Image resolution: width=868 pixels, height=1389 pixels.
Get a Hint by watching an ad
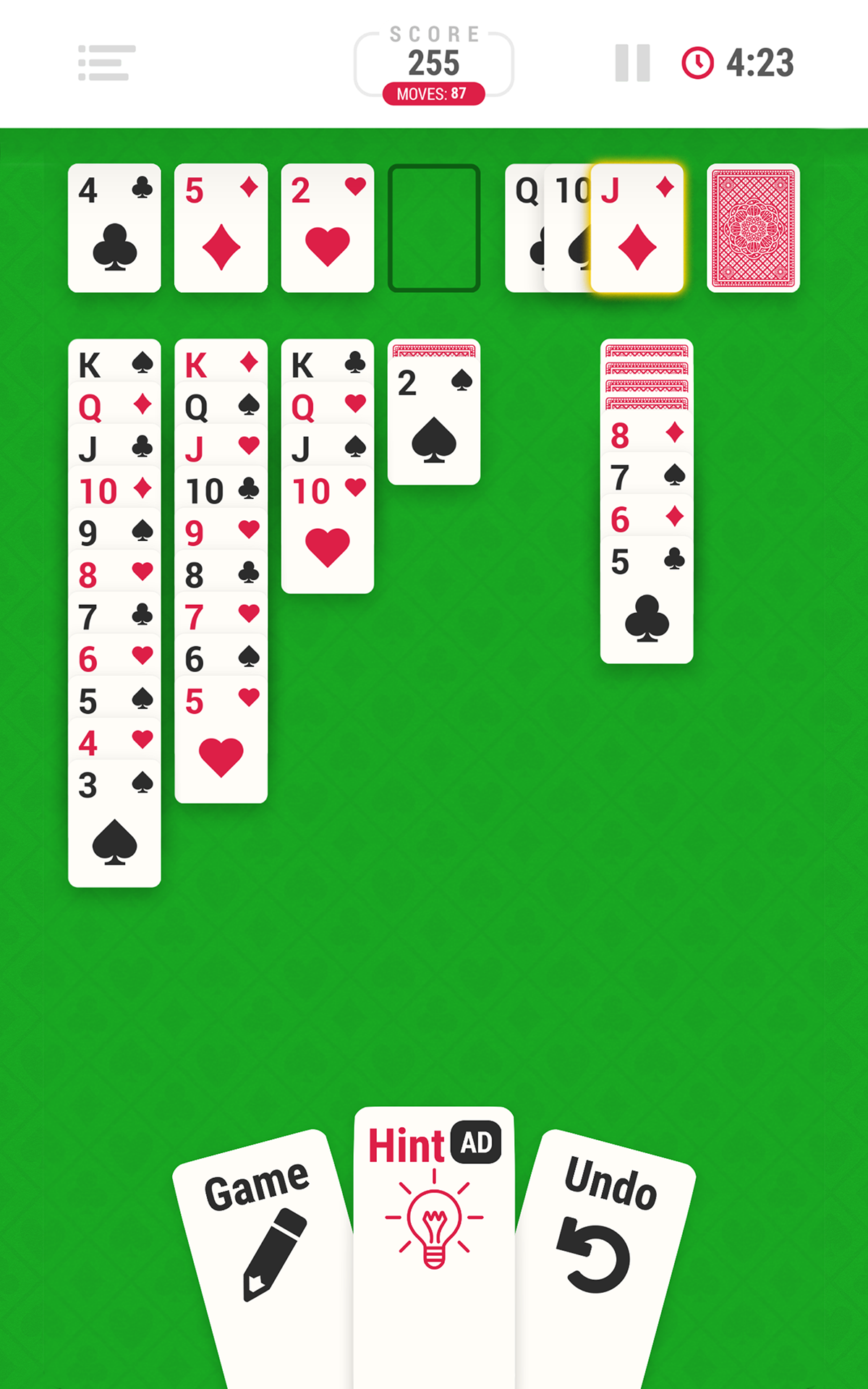click(434, 1215)
